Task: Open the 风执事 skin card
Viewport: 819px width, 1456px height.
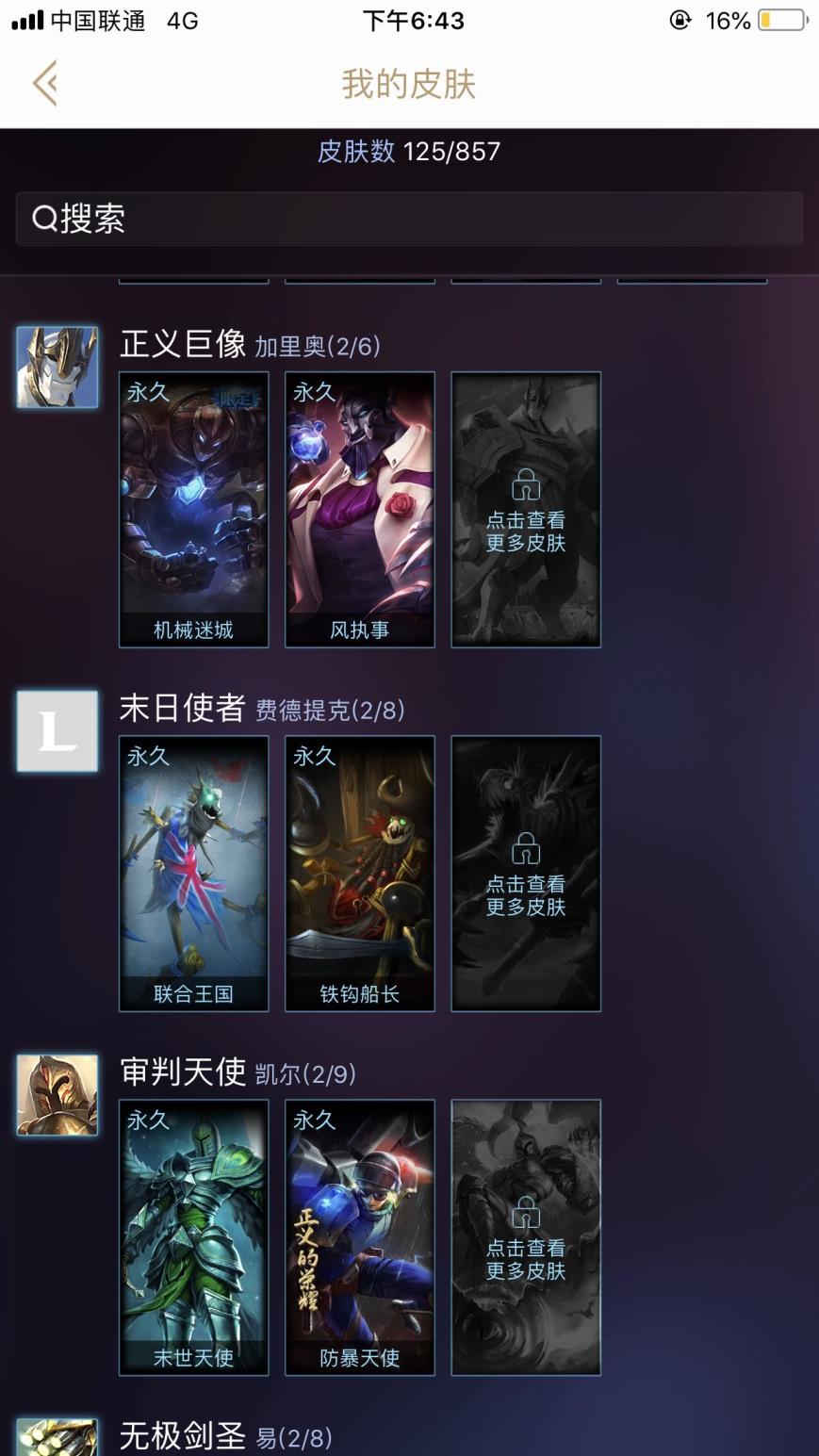Action: point(360,509)
